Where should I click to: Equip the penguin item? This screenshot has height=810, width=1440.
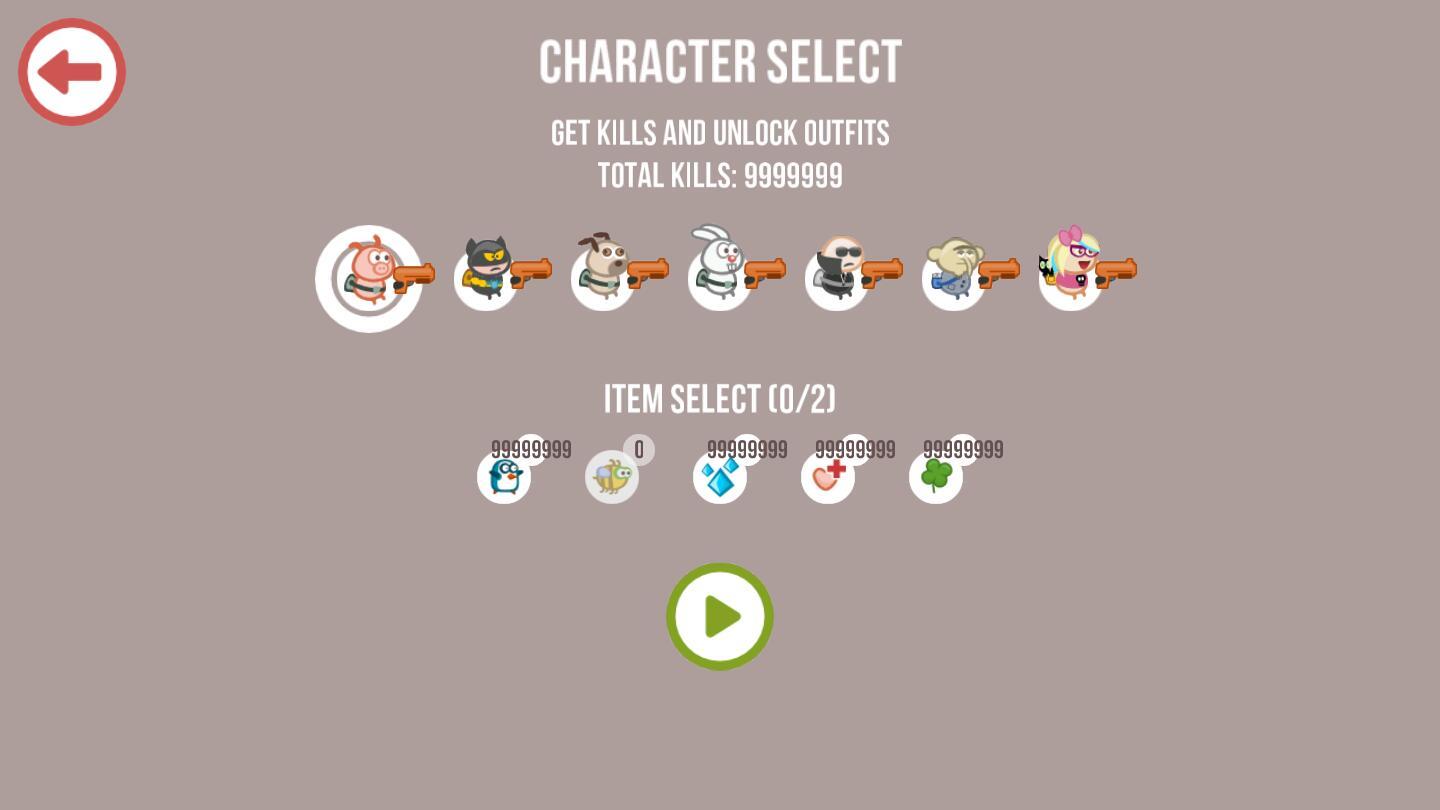tap(504, 477)
